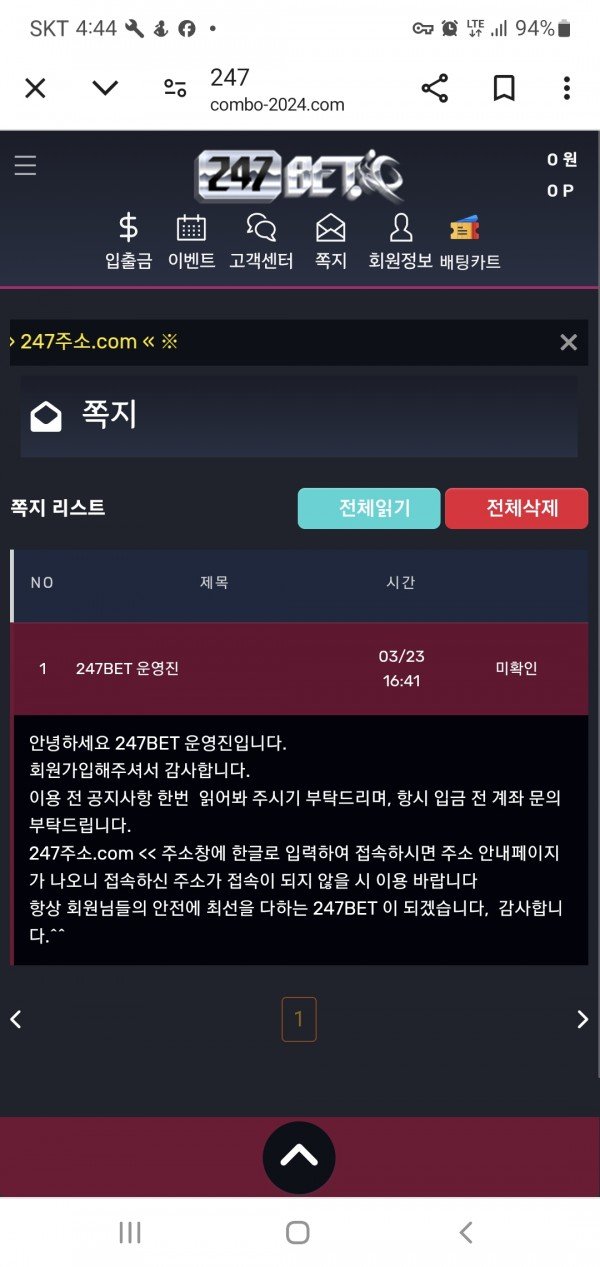600x1267 pixels.
Task: Open 고객센터 customer center
Action: (261, 242)
